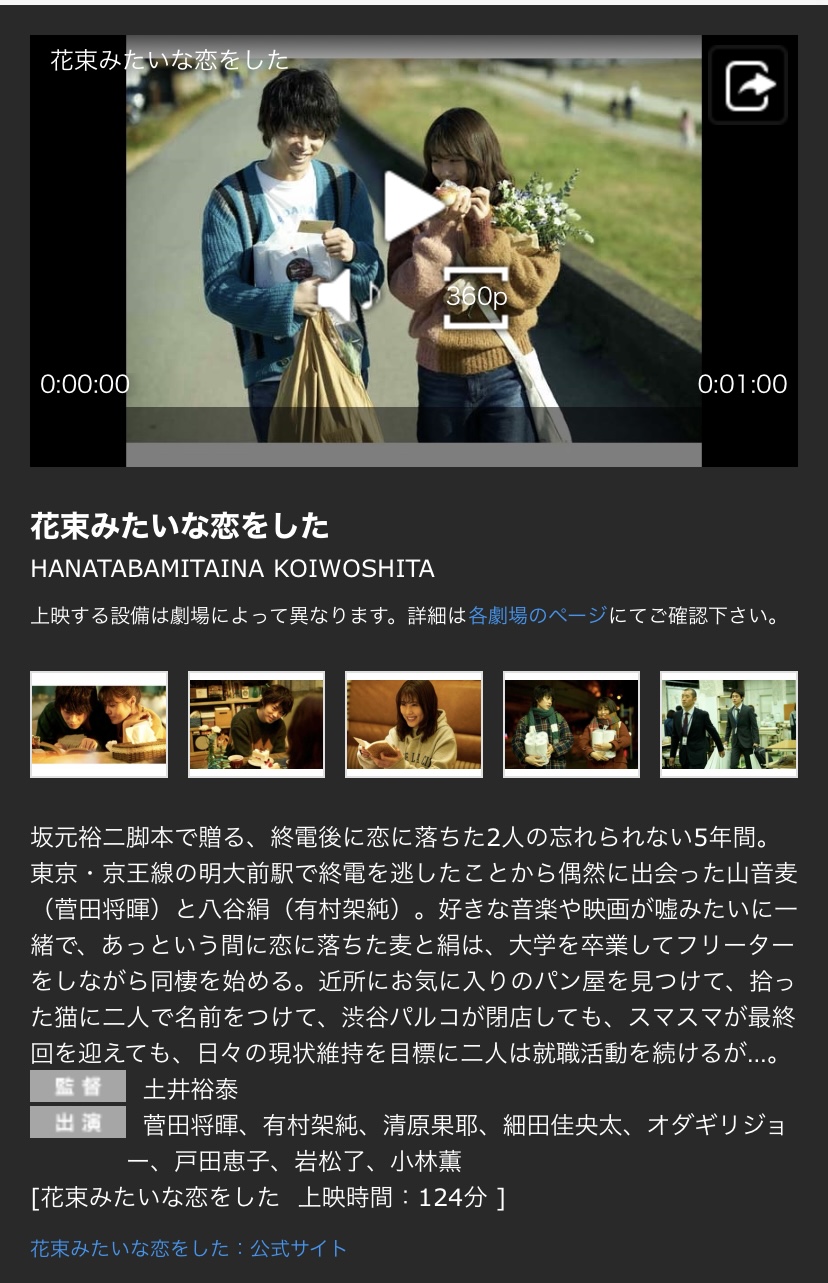This screenshot has width=828, height=1283.
Task: View the still of the couple holding paper rolls
Action: click(571, 724)
